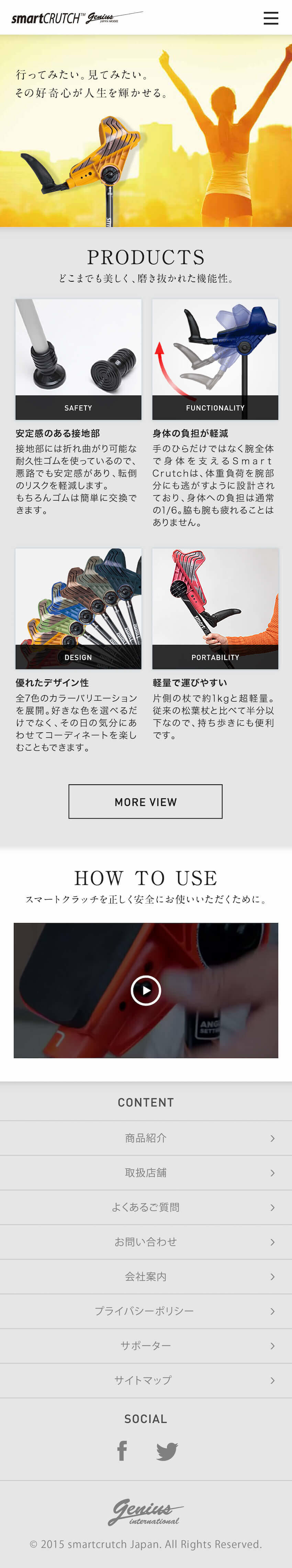Open the PORTABILITY product card
292x1568 pixels.
215,608
